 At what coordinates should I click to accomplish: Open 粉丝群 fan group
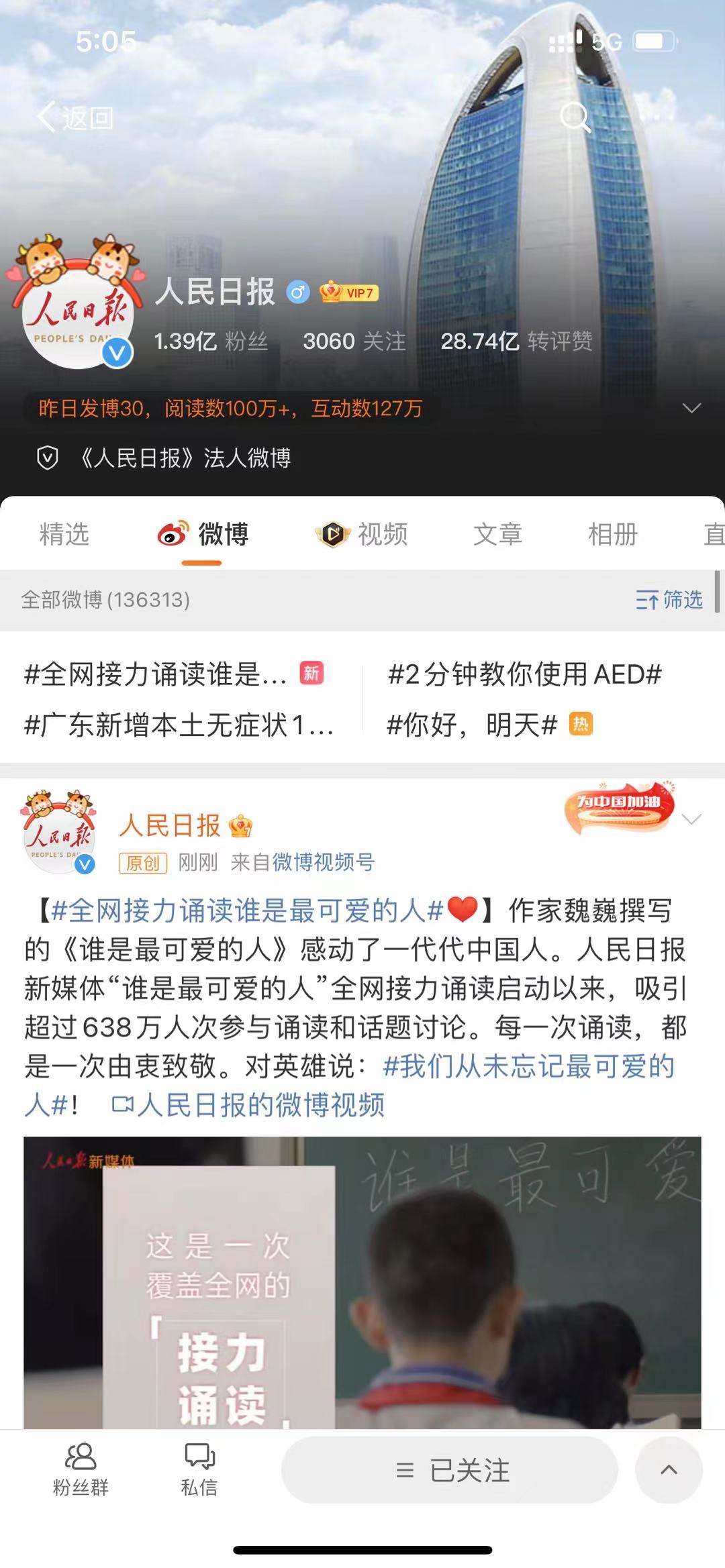point(81,1471)
